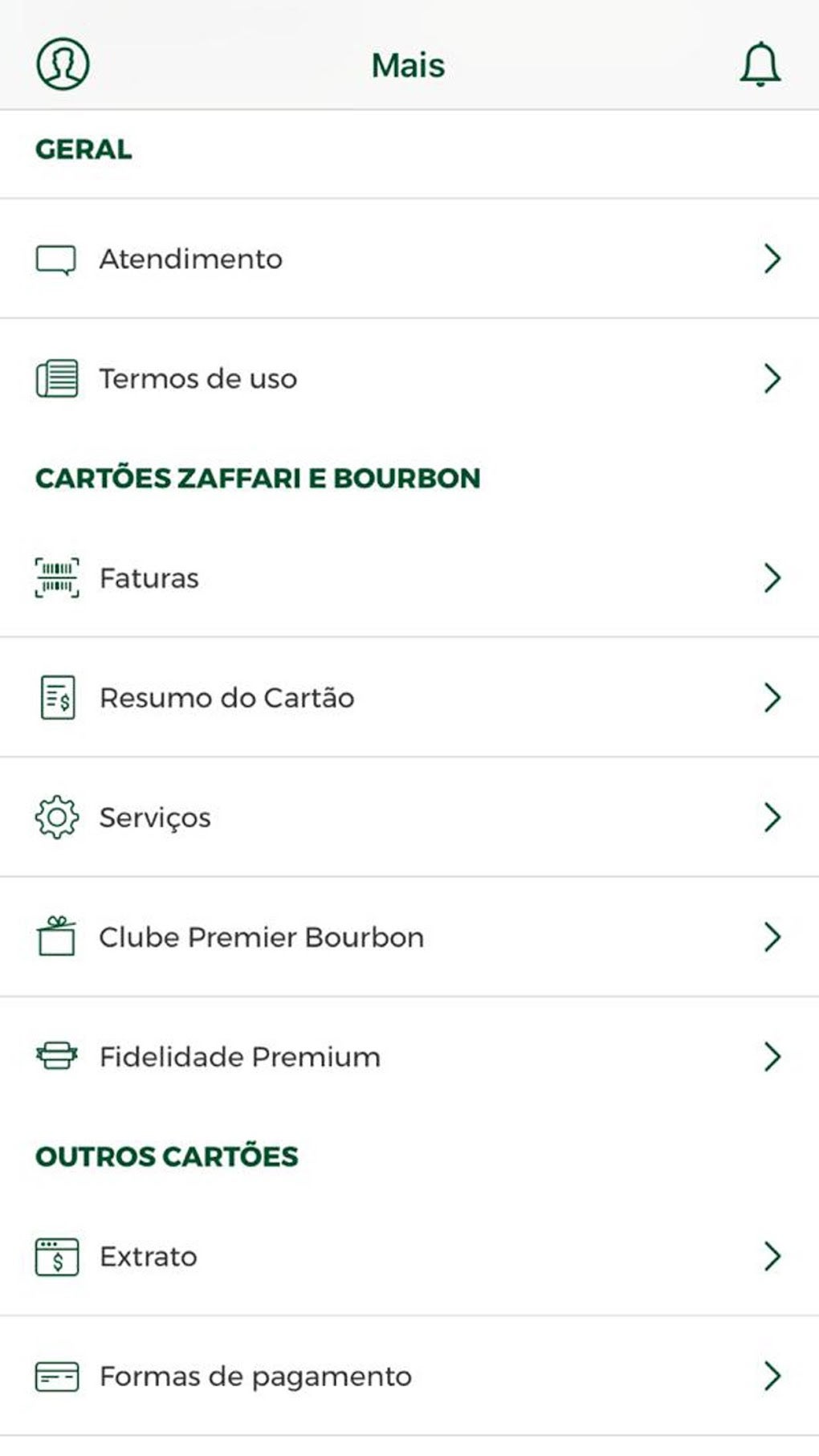Open the notifications bell
819x1456 pixels.
click(760, 64)
